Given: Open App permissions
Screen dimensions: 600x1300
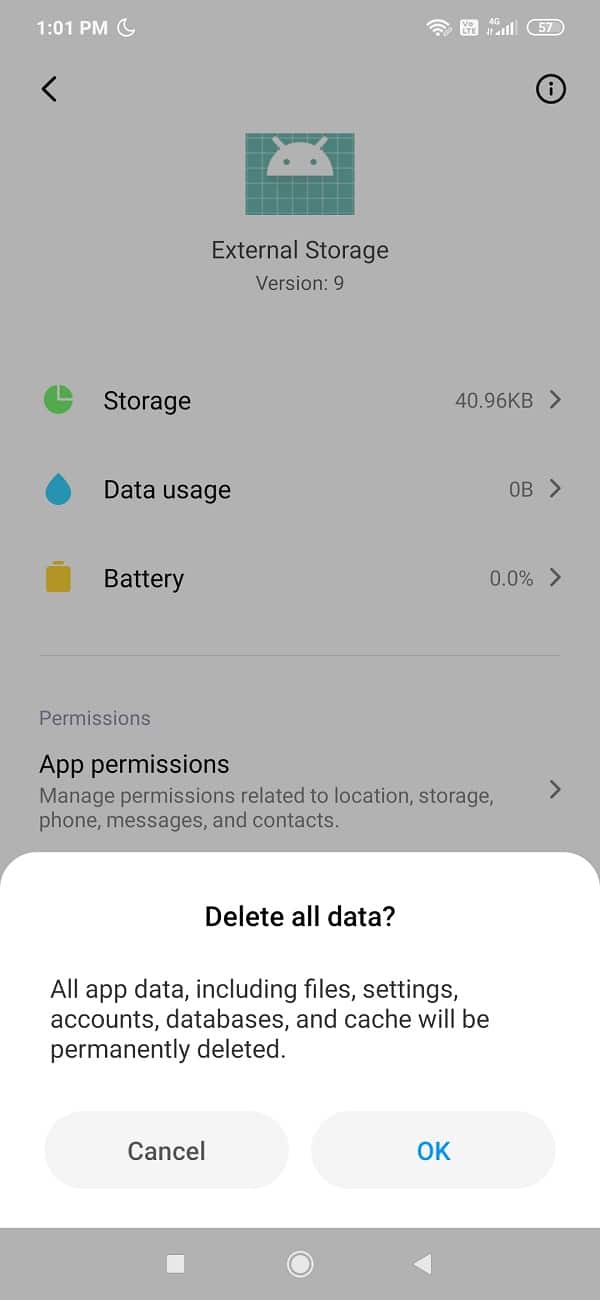Looking at the screenshot, I should tap(300, 791).
